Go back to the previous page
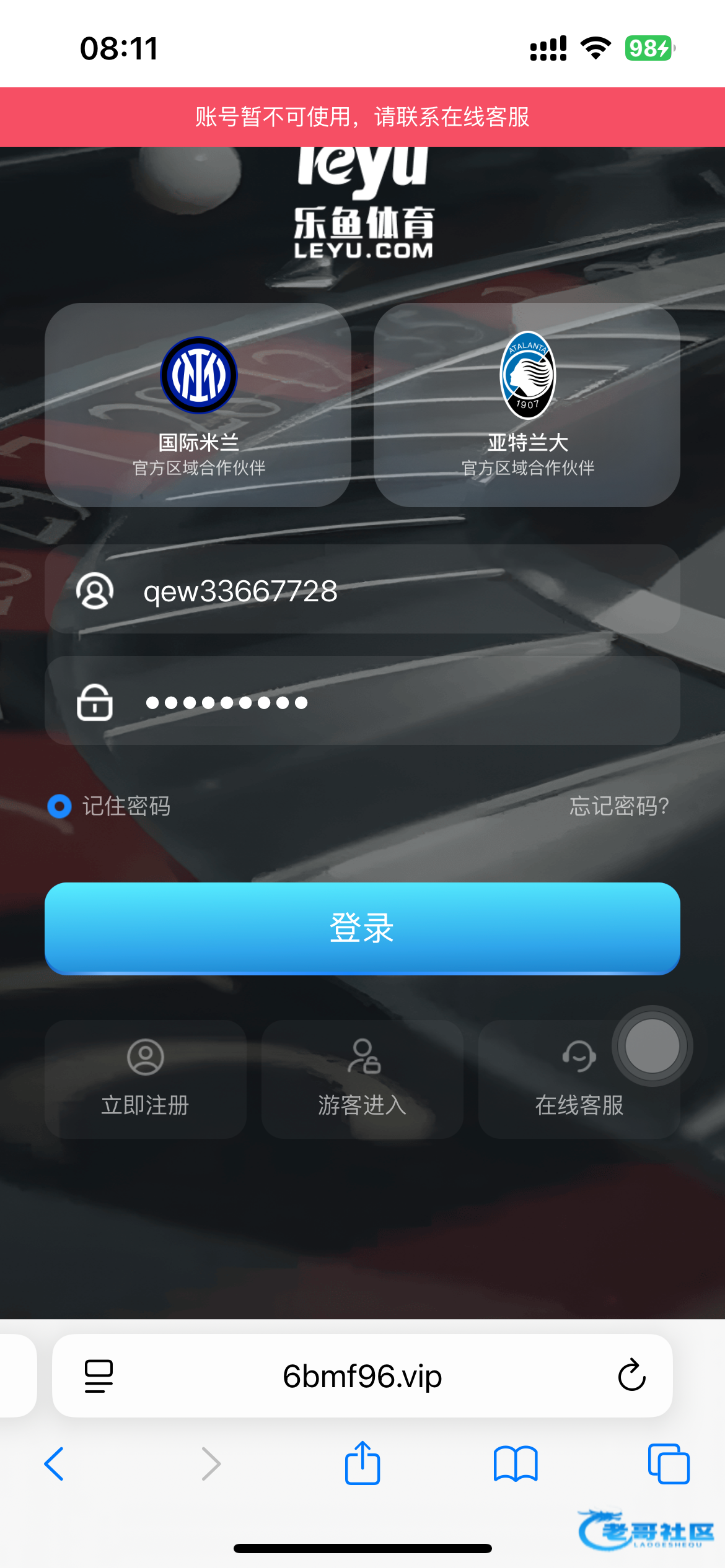This screenshot has width=725, height=1568. [55, 1464]
